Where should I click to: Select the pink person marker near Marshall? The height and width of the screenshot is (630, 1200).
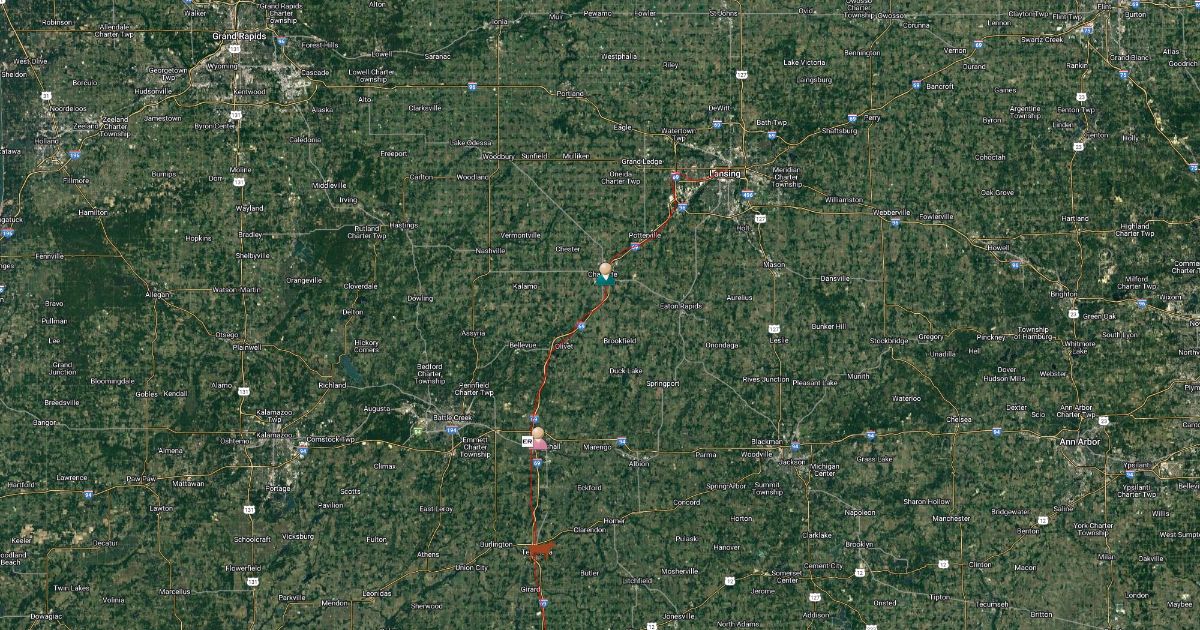click(x=539, y=438)
